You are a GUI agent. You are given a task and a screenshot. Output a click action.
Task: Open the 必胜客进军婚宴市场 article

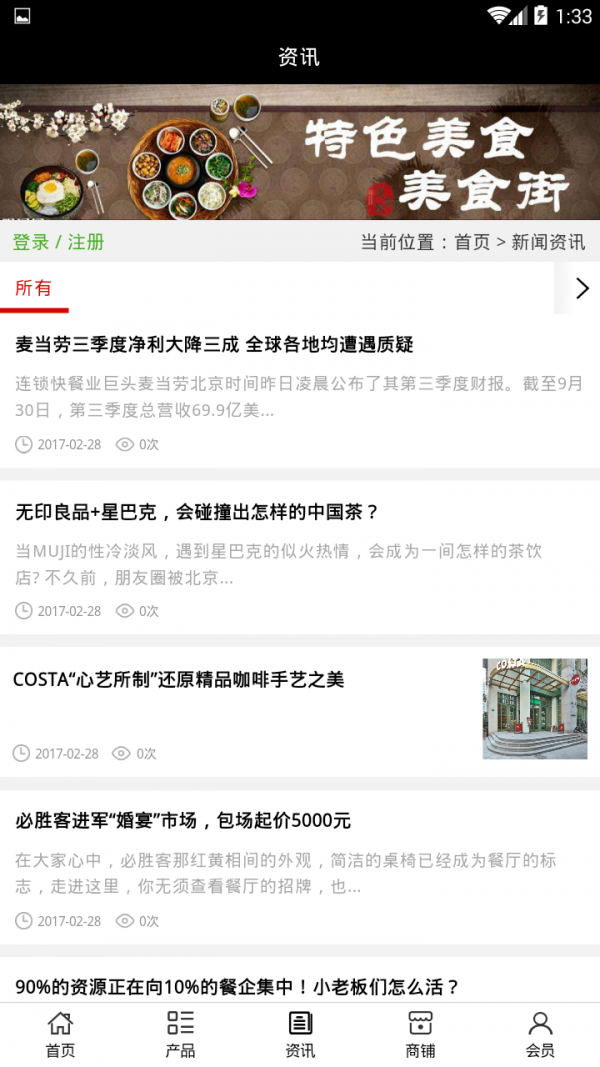tap(183, 821)
